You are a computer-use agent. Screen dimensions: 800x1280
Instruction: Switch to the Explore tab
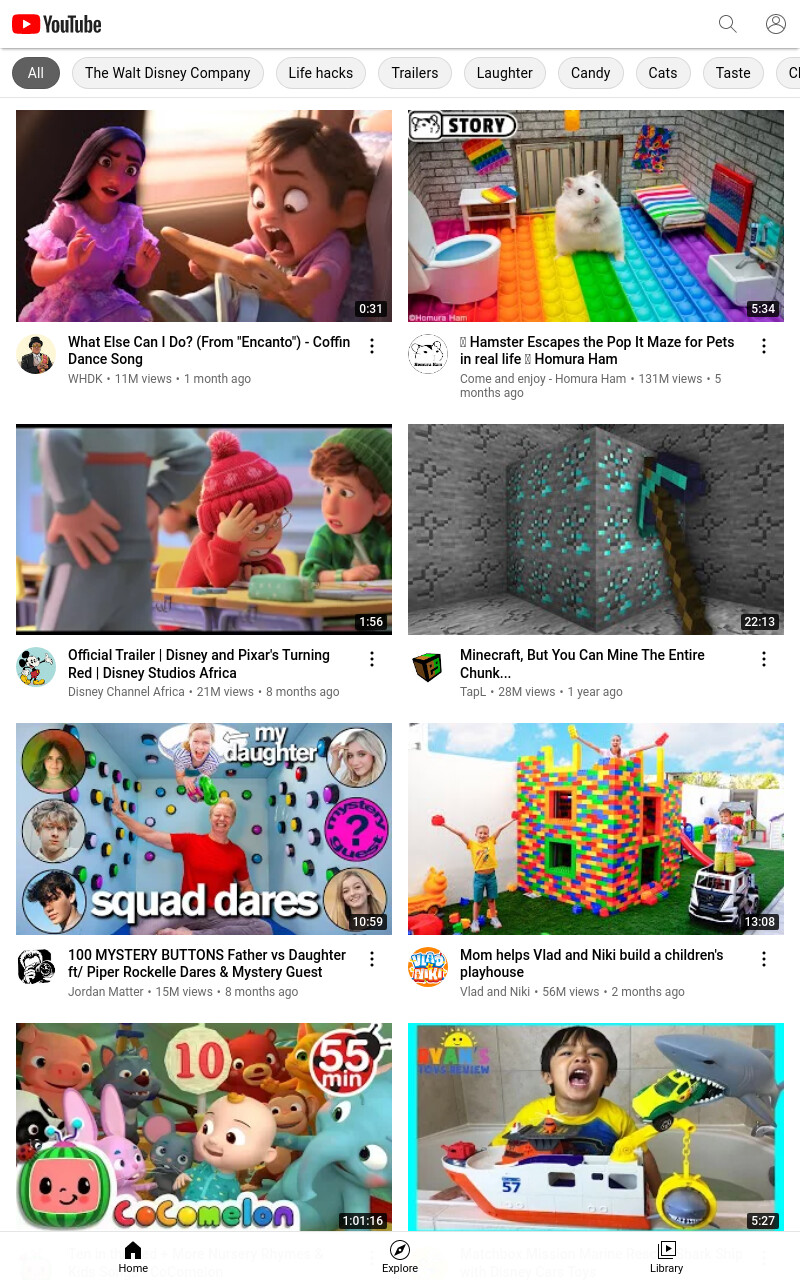click(400, 1256)
